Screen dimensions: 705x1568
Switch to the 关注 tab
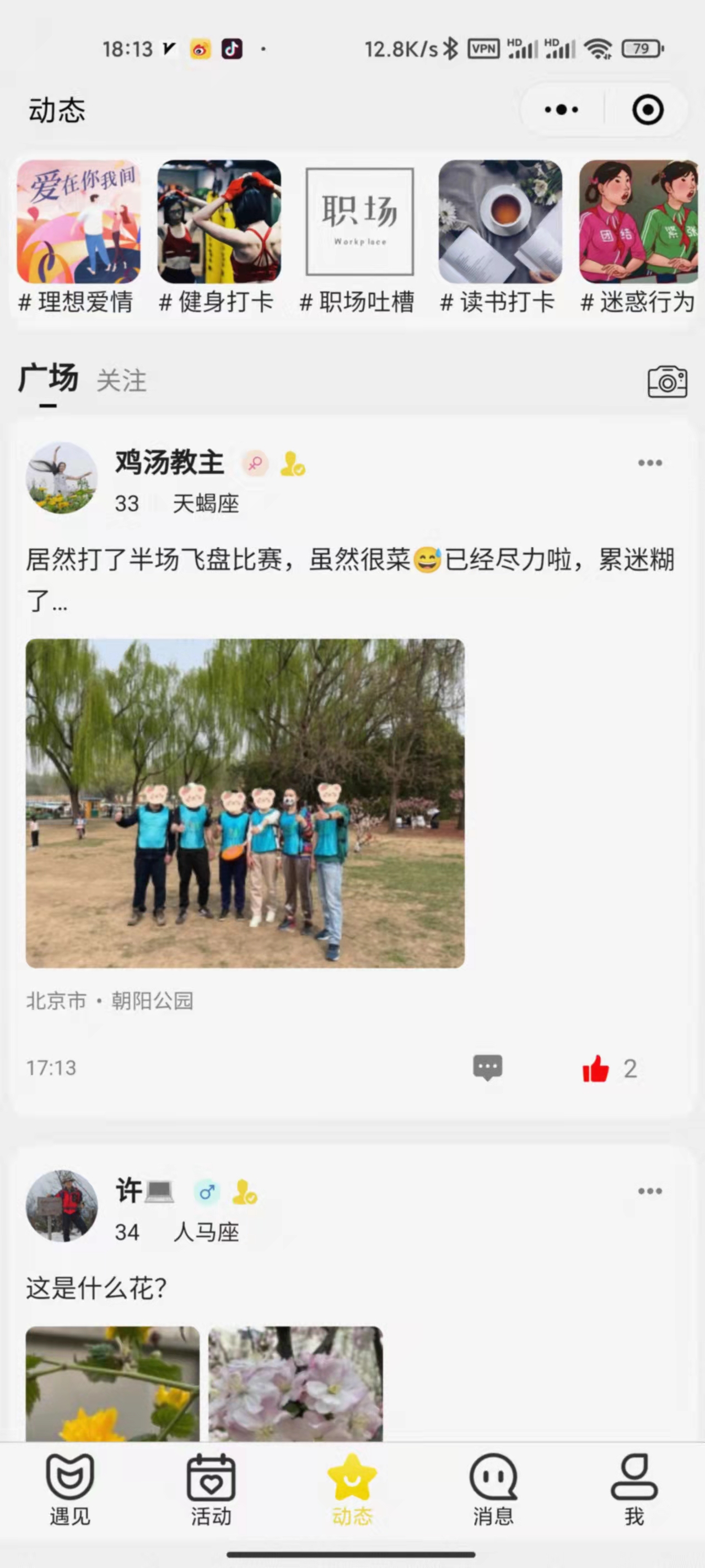[121, 382]
